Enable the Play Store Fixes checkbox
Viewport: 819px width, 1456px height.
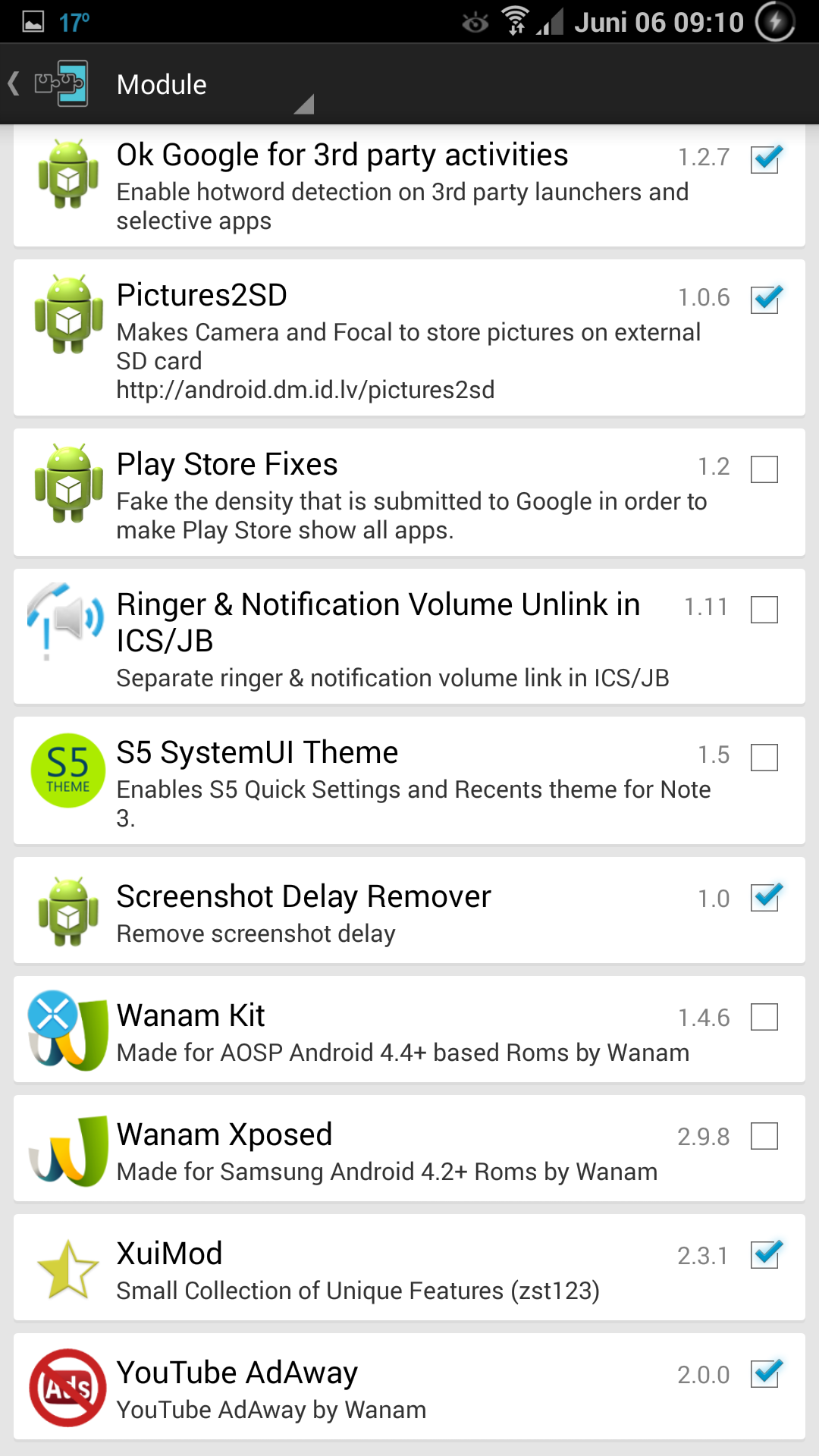[764, 469]
